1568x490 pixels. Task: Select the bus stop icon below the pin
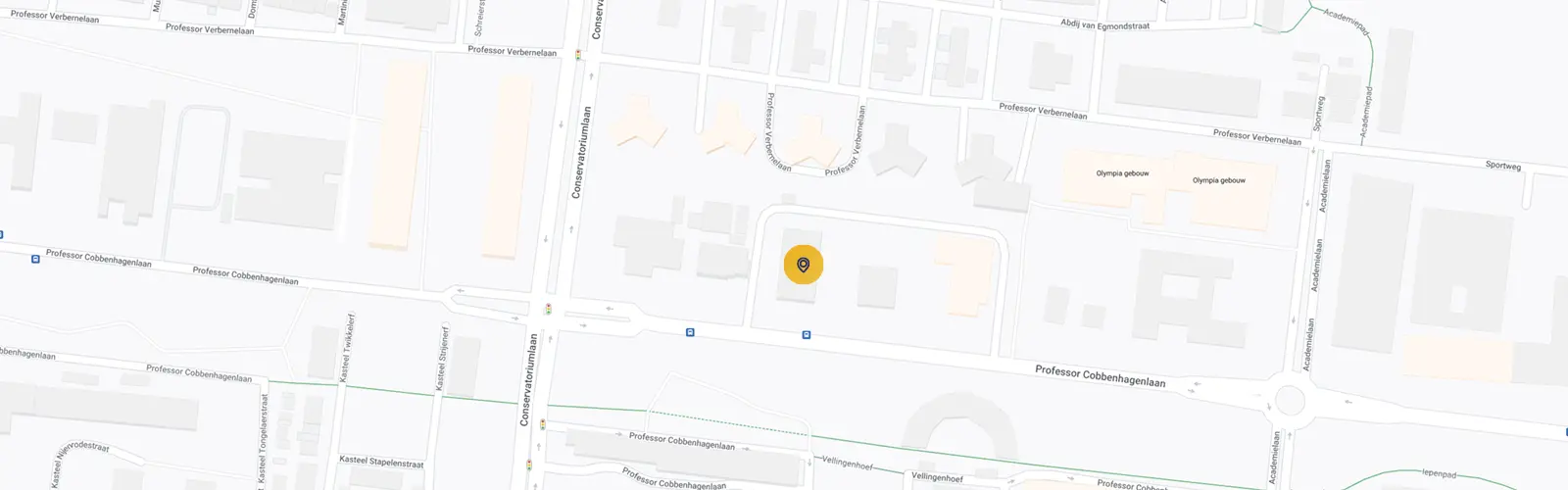[807, 335]
